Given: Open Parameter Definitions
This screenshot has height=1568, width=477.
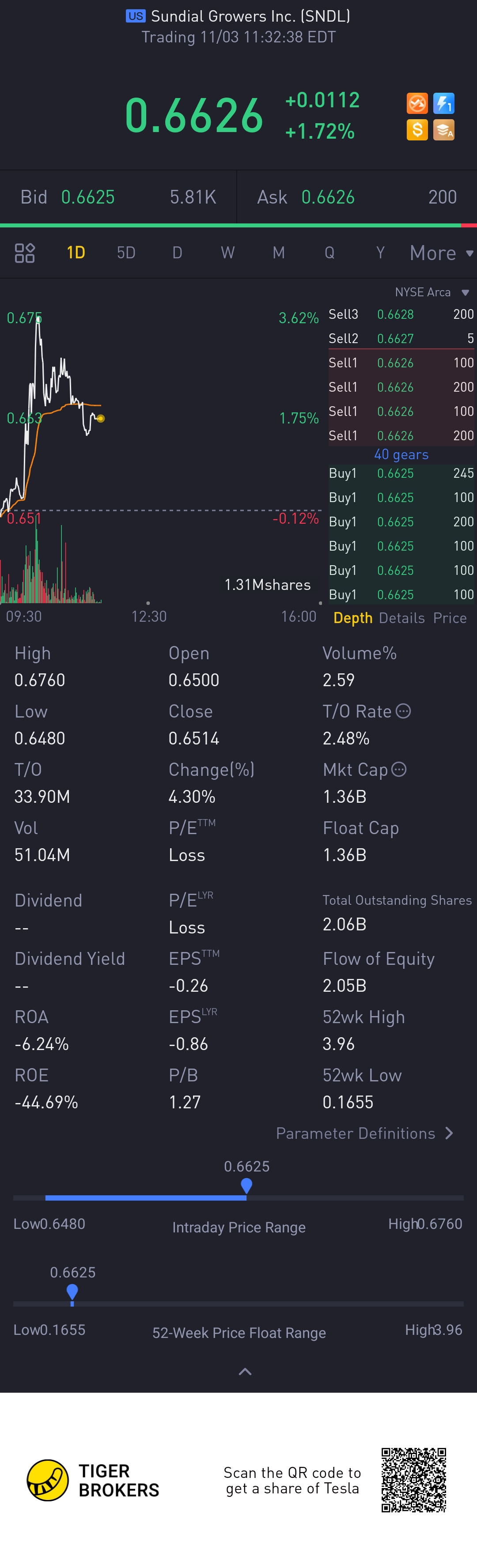Looking at the screenshot, I should point(365,1133).
